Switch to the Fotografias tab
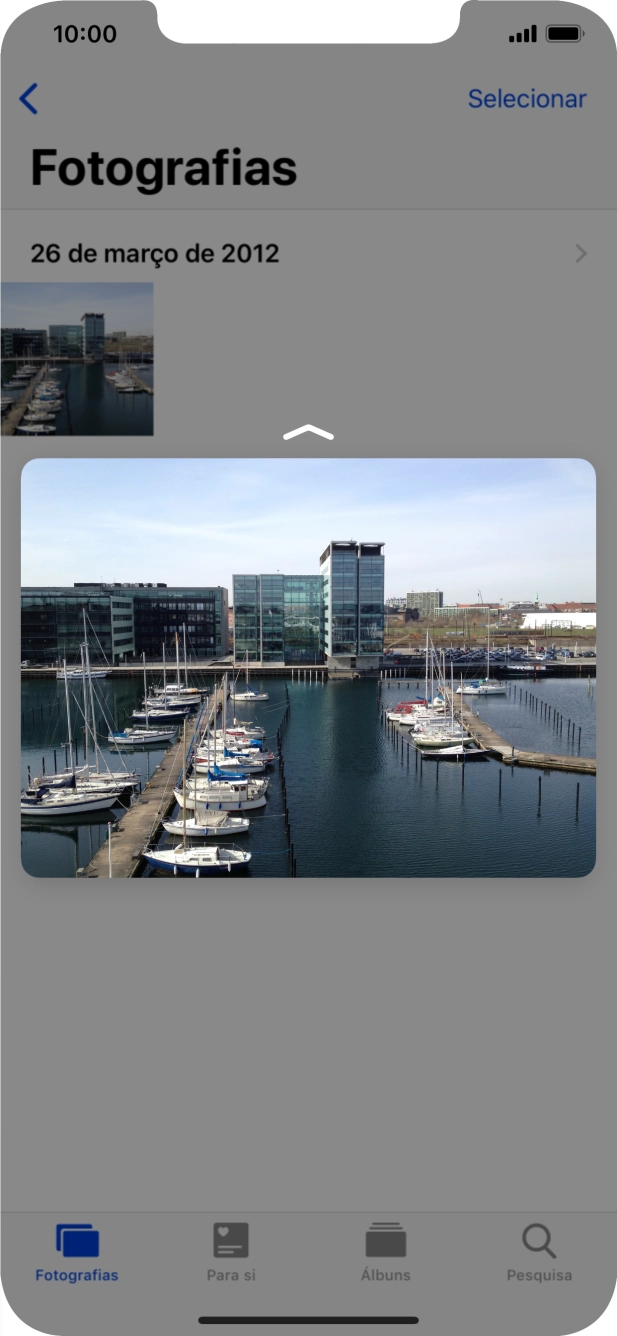The image size is (617, 1336). pos(77,1252)
